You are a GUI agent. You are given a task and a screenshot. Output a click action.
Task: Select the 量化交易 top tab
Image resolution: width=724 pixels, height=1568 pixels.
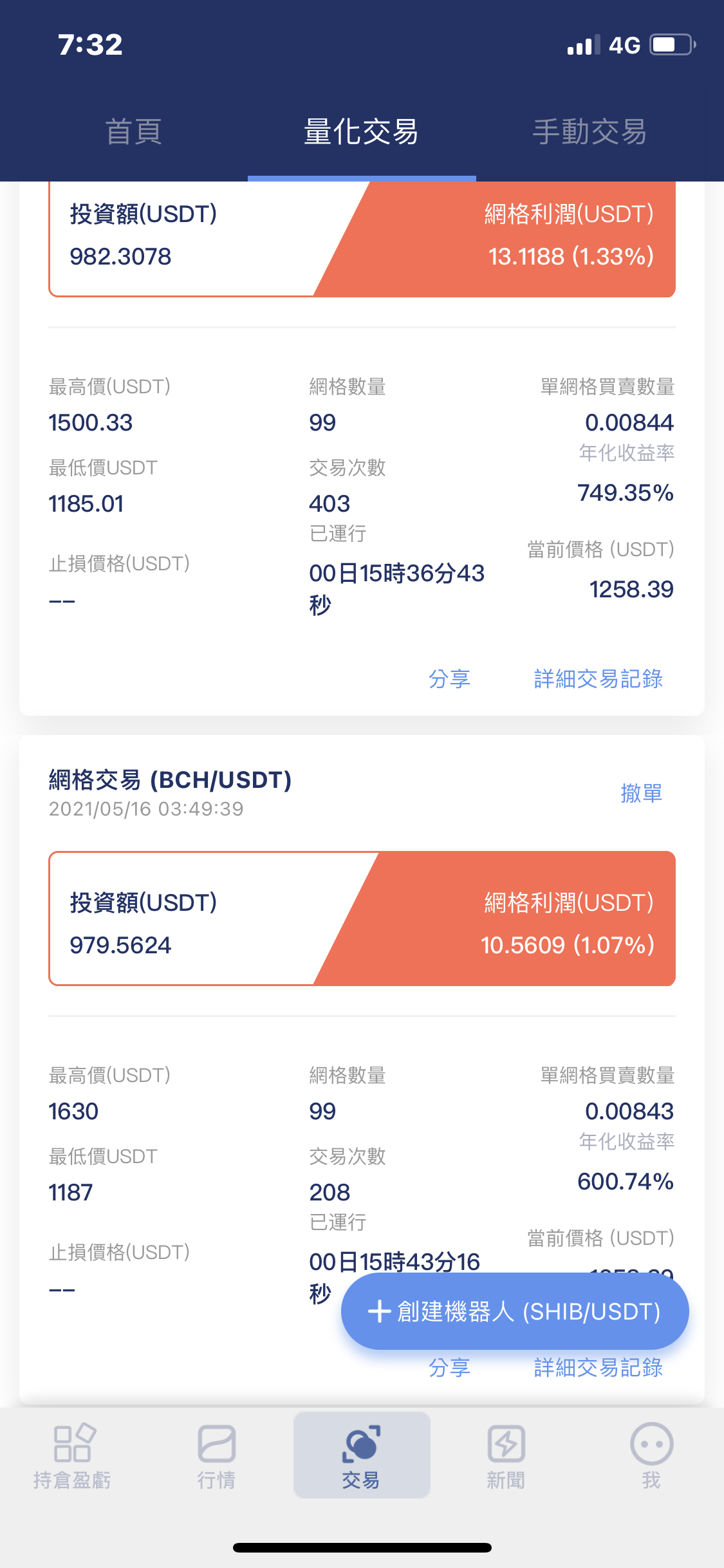tap(361, 132)
